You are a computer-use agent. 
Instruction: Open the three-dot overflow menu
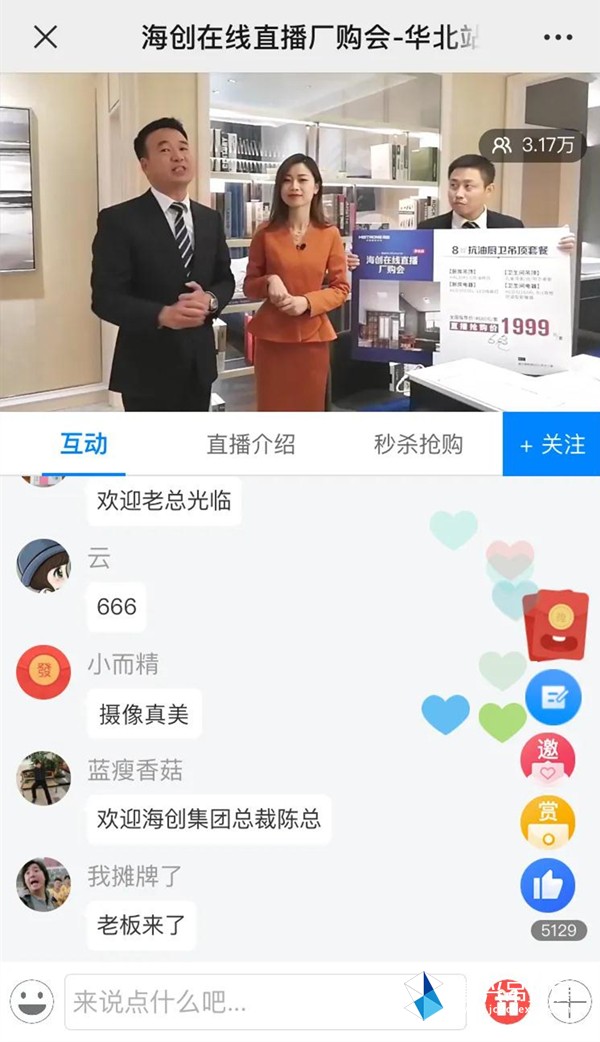(x=558, y=38)
